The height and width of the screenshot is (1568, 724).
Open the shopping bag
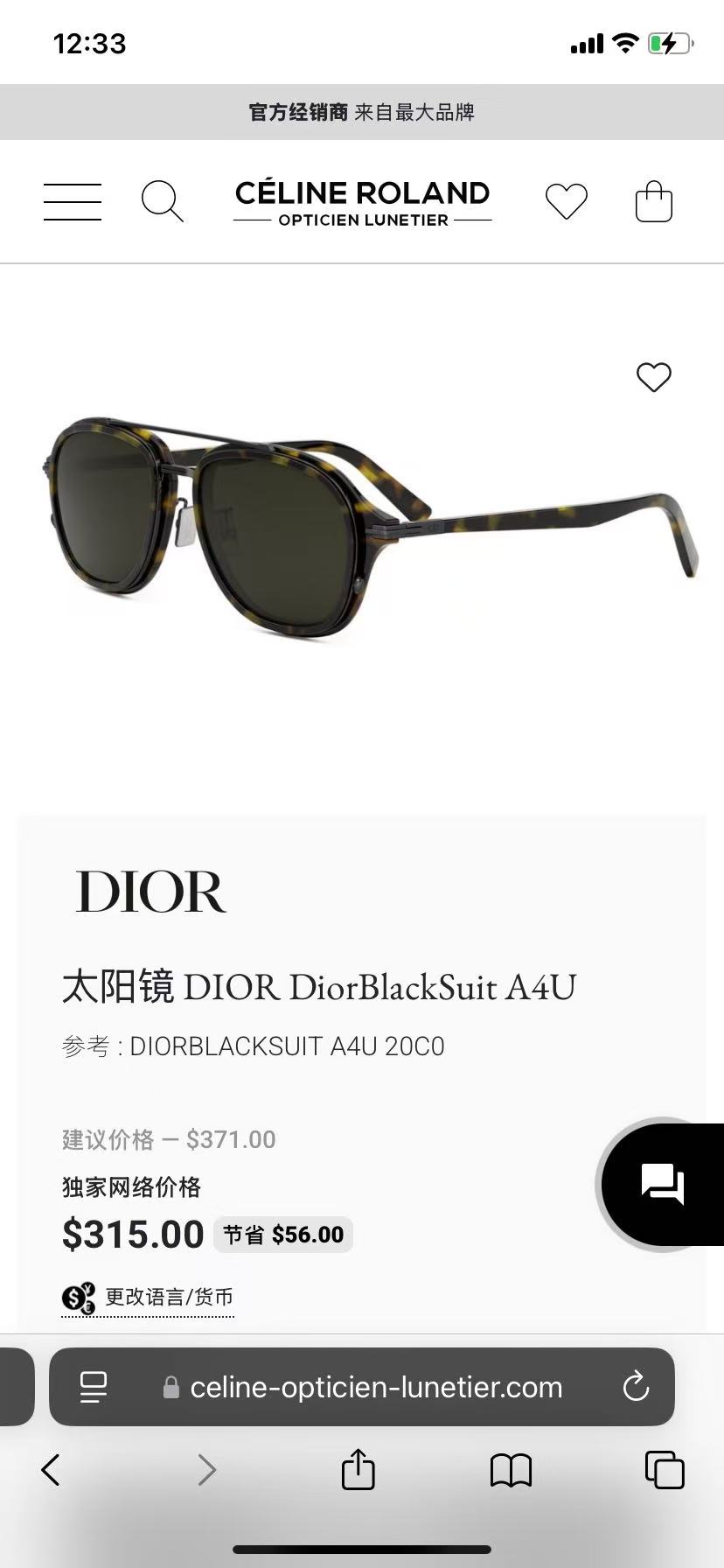click(x=654, y=202)
